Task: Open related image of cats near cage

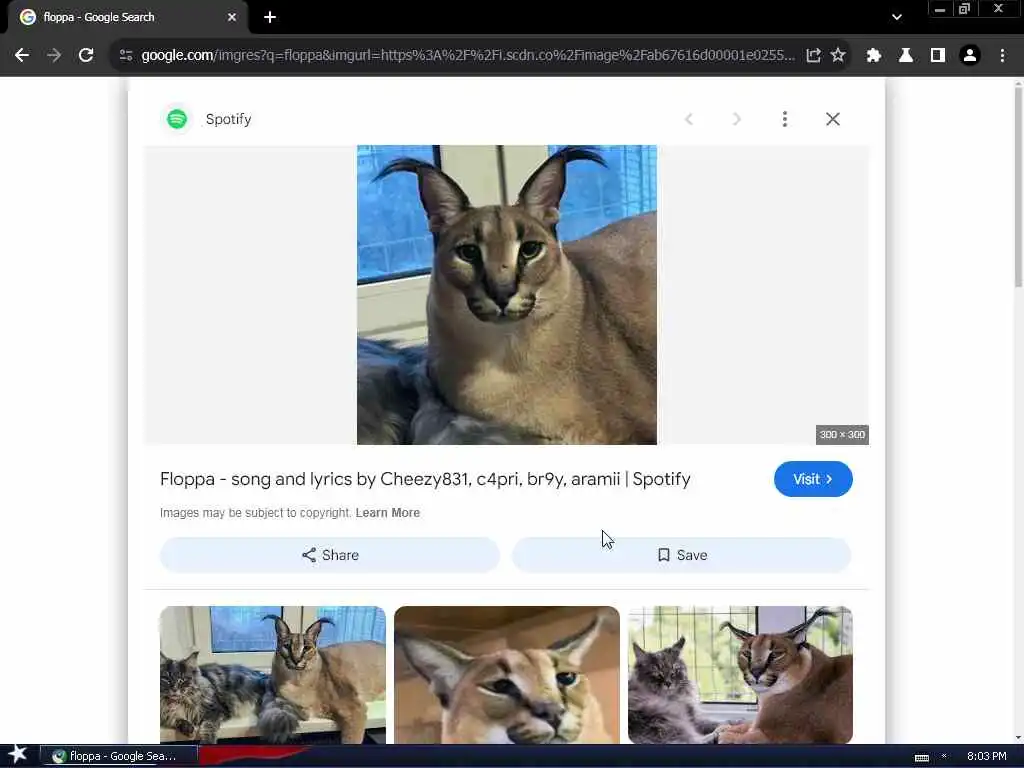Action: (740, 674)
